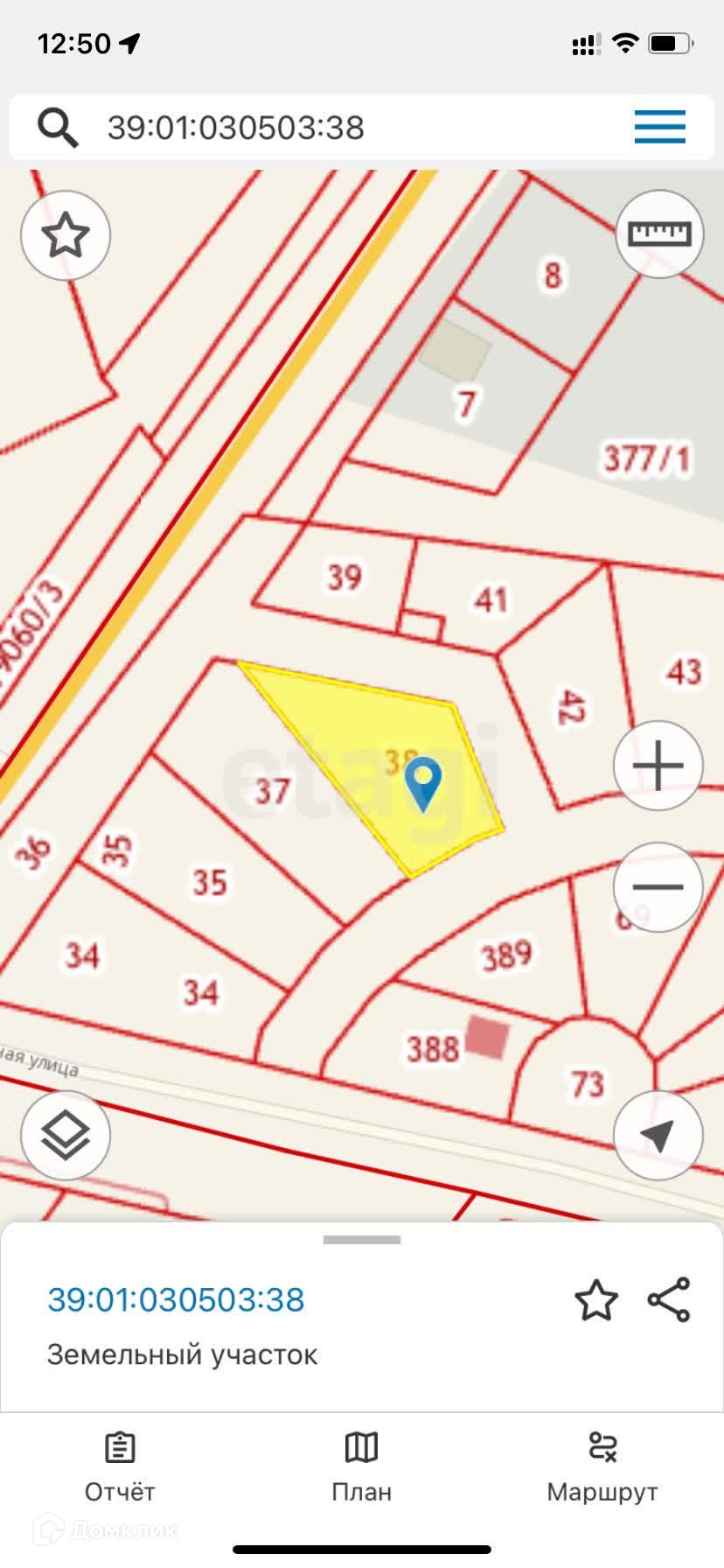Zoom in on the map
The height and width of the screenshot is (1568, 724).
pyautogui.click(x=658, y=766)
